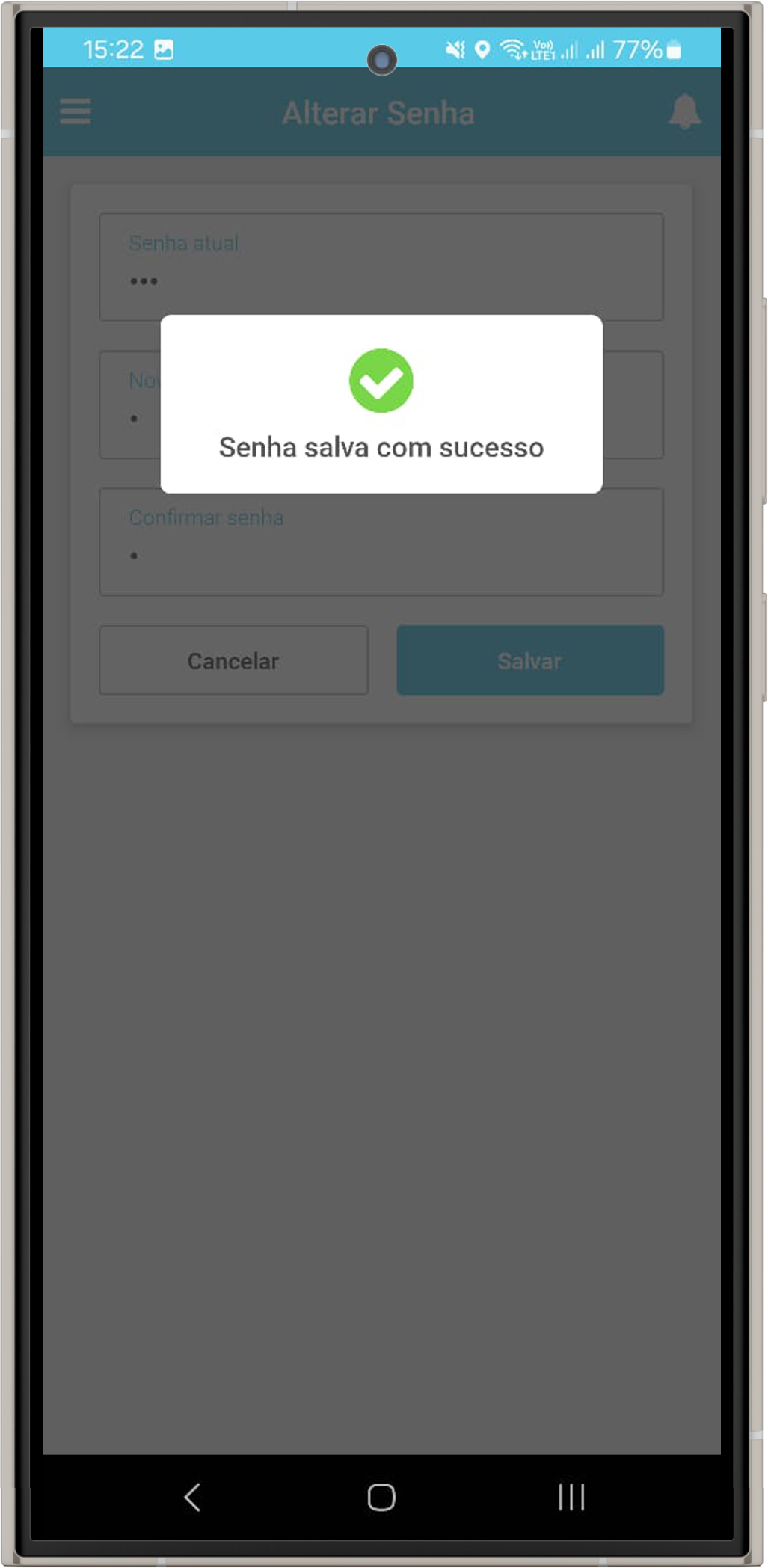
Task: Open the notifications bell
Action: 683,112
